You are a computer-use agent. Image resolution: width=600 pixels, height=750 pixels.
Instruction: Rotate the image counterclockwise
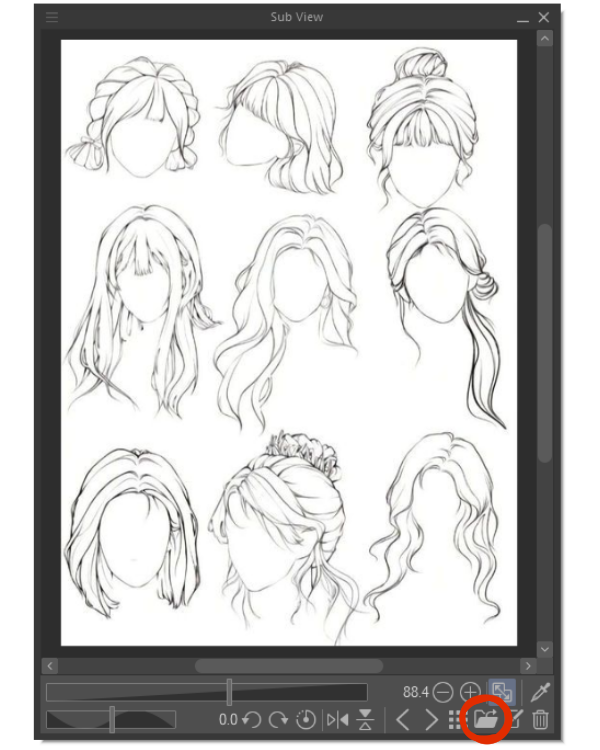[x=253, y=719]
